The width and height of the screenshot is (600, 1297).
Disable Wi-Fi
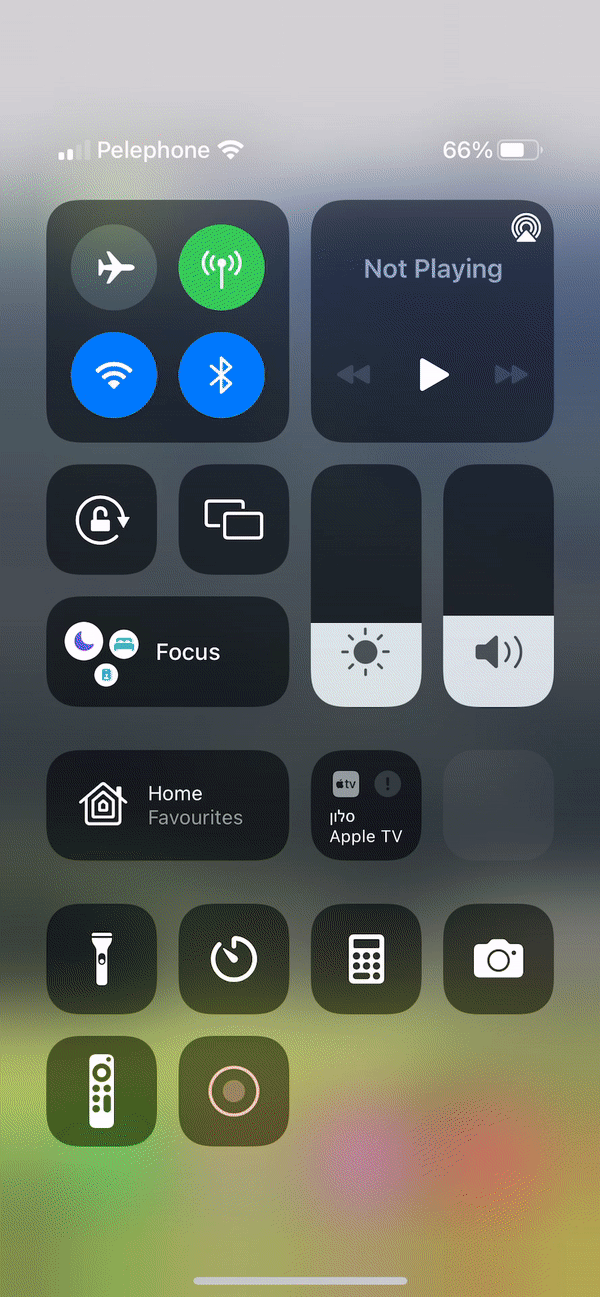pyautogui.click(x=114, y=375)
